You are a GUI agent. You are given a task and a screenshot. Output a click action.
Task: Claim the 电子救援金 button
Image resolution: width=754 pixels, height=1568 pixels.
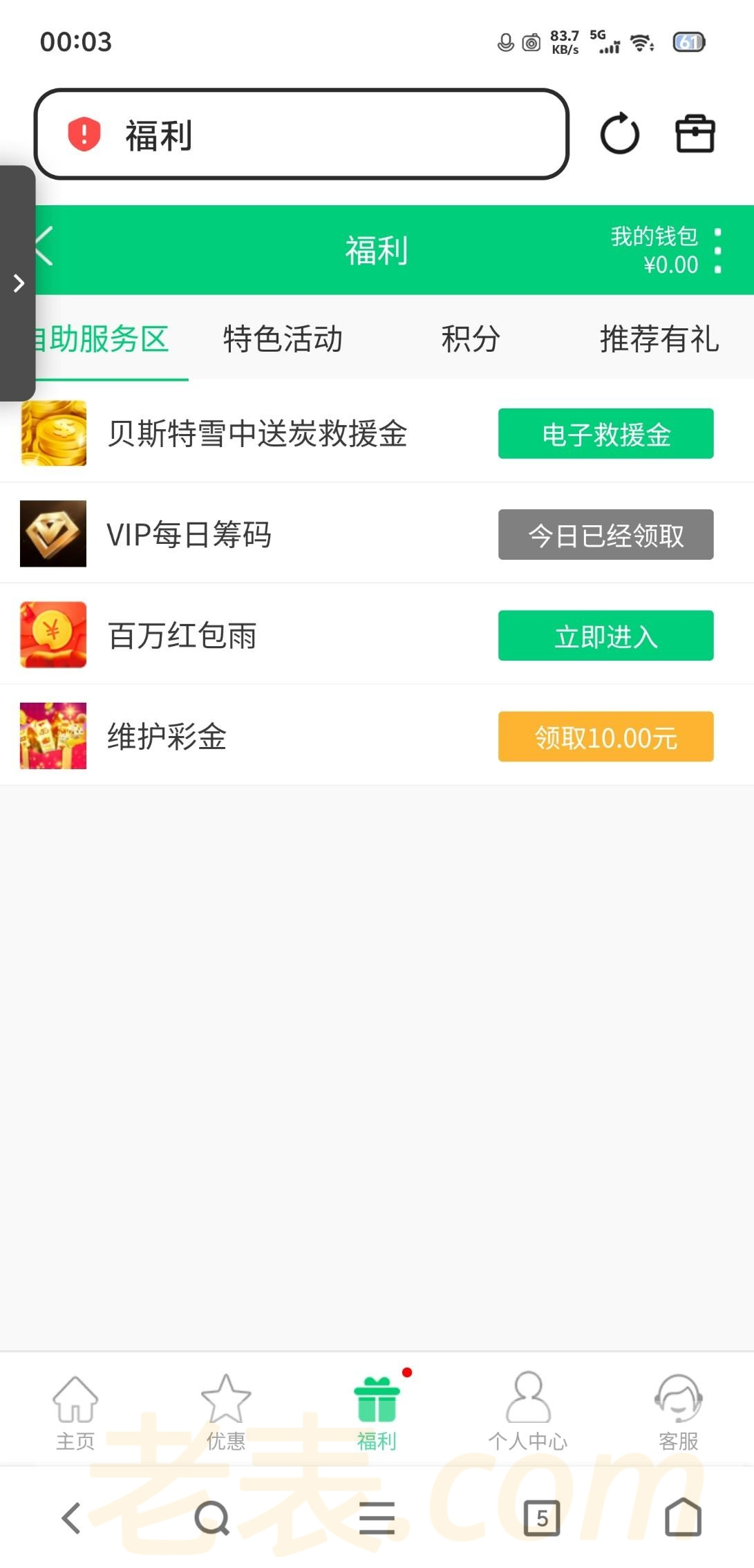pyautogui.click(x=605, y=434)
